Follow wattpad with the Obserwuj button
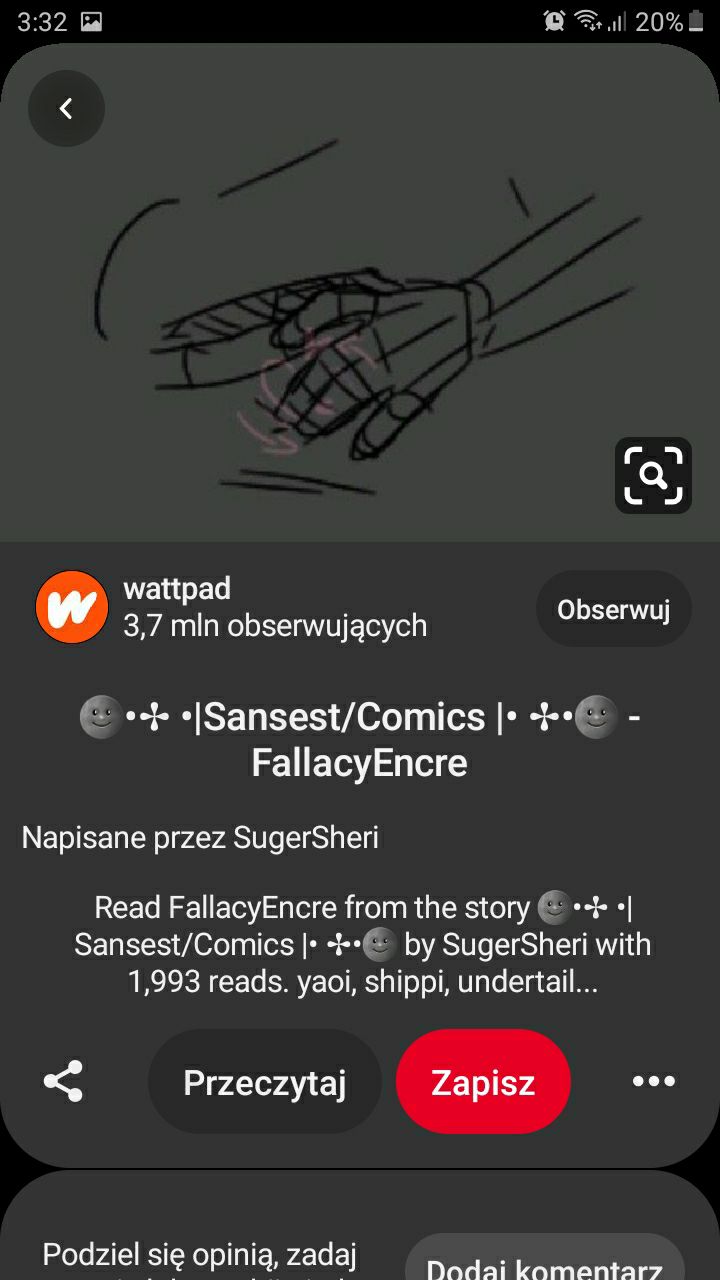 tap(613, 609)
